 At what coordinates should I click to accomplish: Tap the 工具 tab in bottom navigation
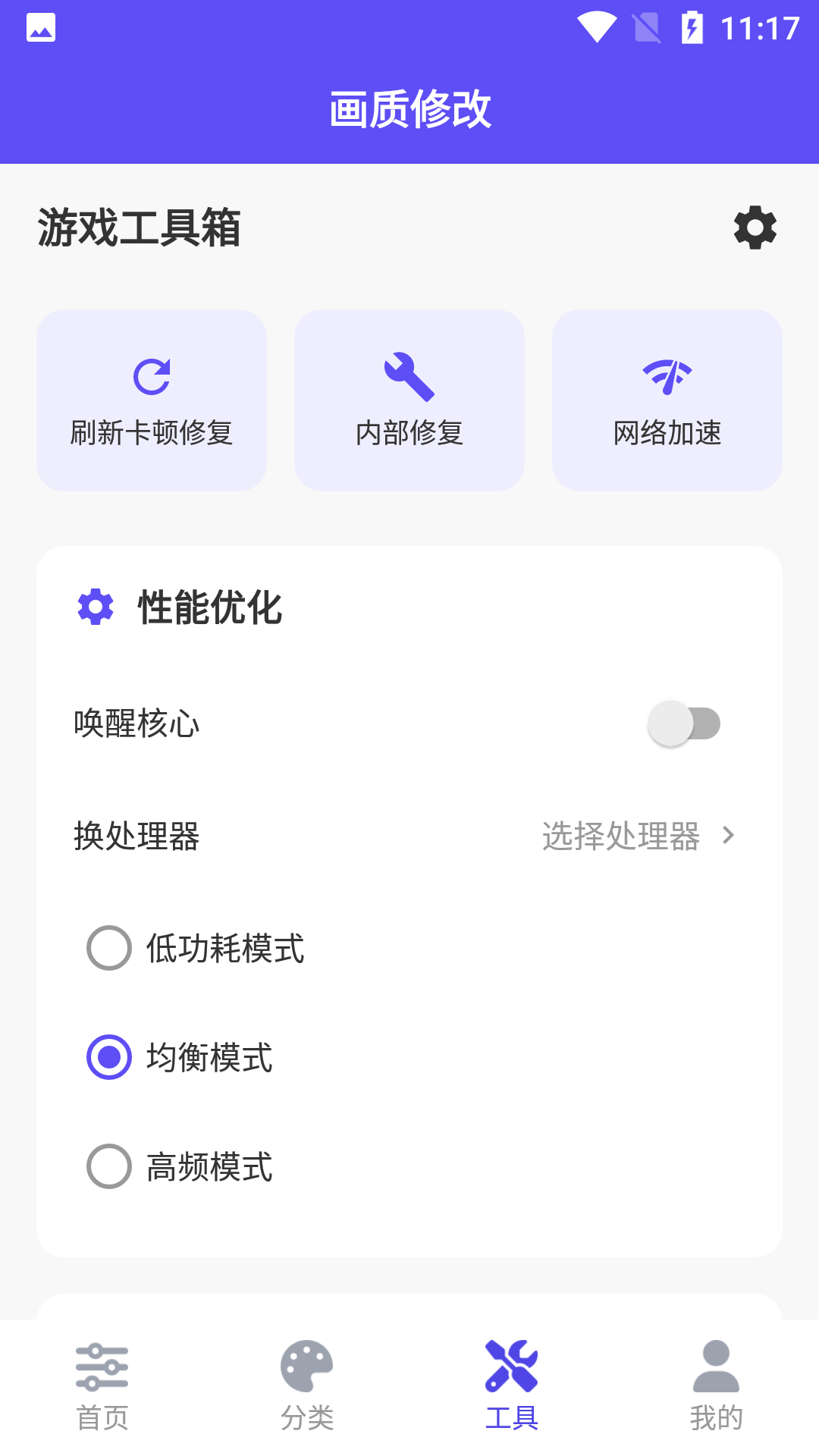pyautogui.click(x=512, y=1386)
